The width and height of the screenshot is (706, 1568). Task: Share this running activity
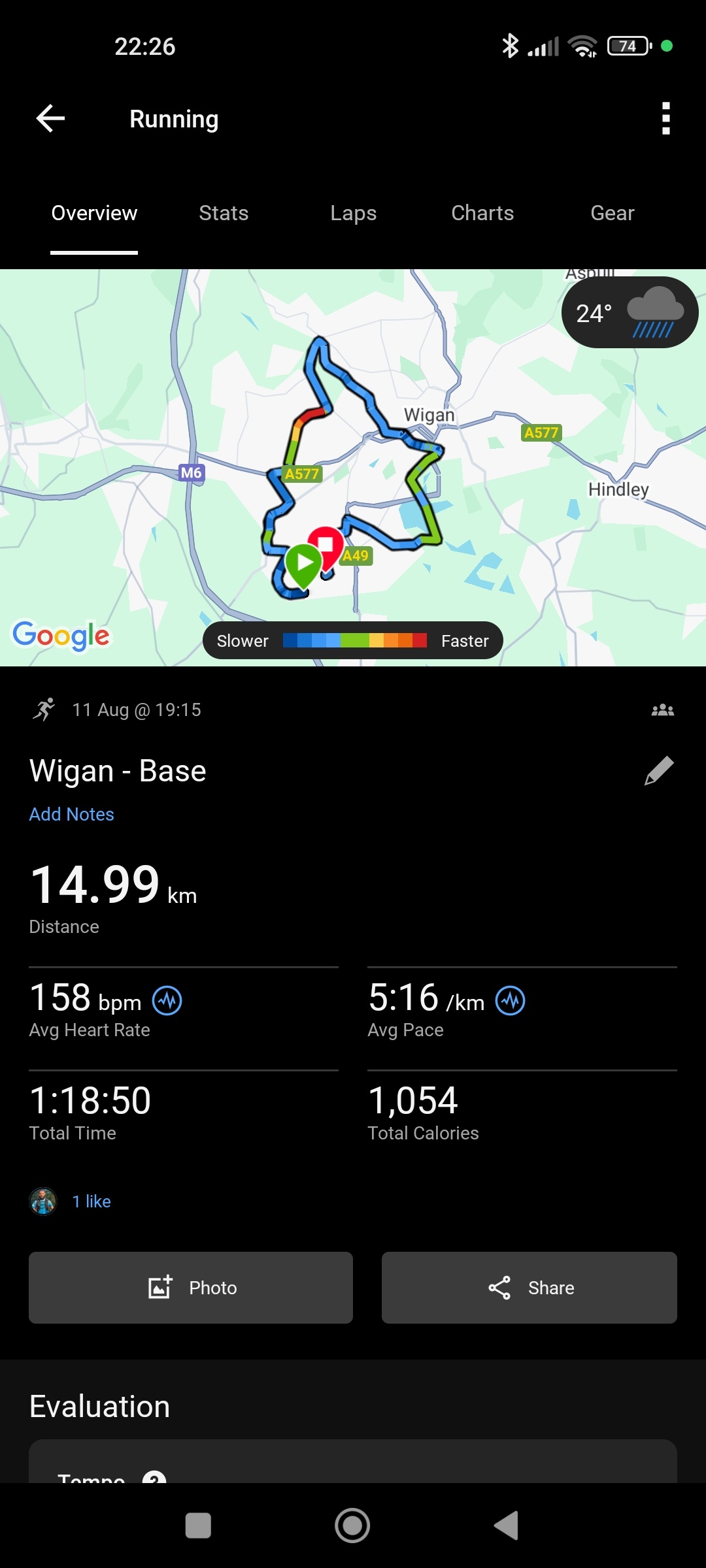[529, 1288]
